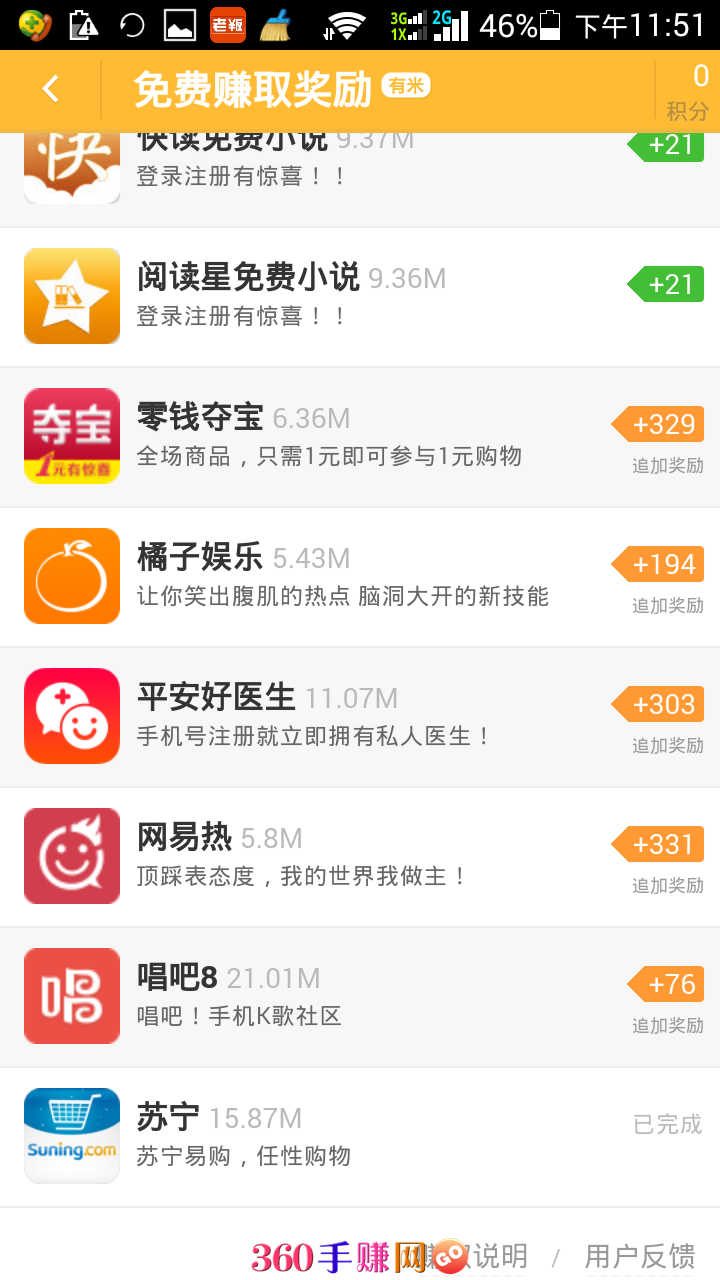720x1280 pixels.
Task: Open the 零钱夺宝 offer
Action: (360, 437)
